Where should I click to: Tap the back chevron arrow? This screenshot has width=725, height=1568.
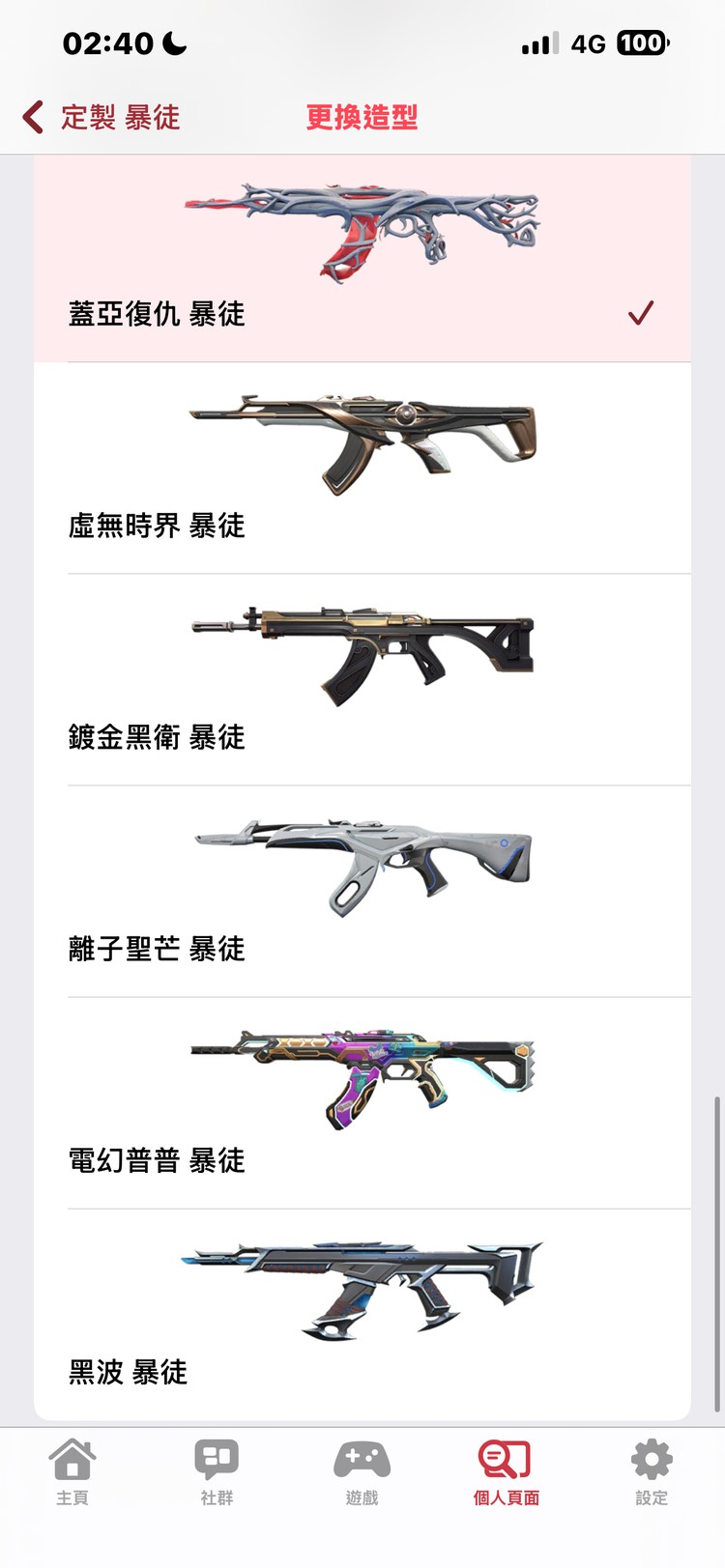[29, 117]
